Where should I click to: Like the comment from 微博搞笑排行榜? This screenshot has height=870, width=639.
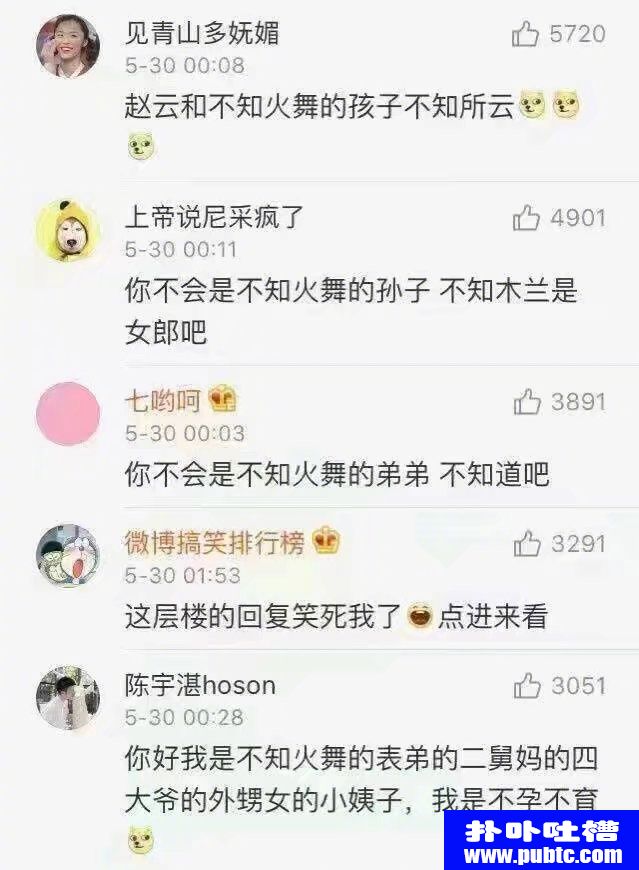coord(526,544)
